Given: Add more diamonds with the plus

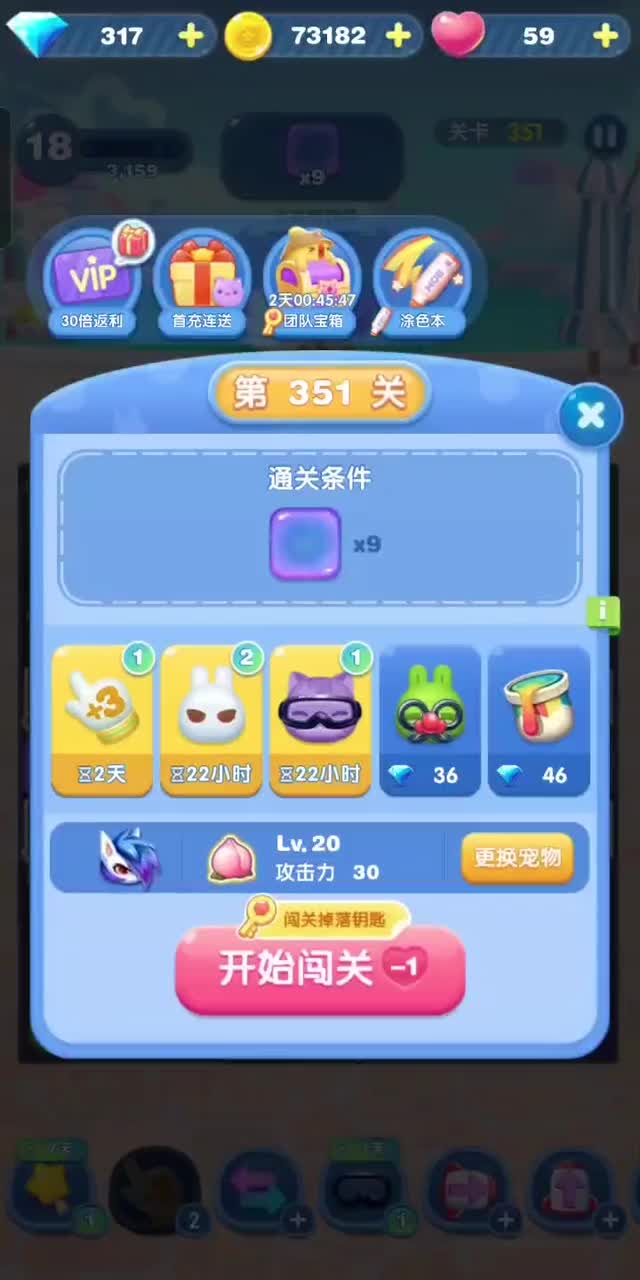Looking at the screenshot, I should point(190,36).
